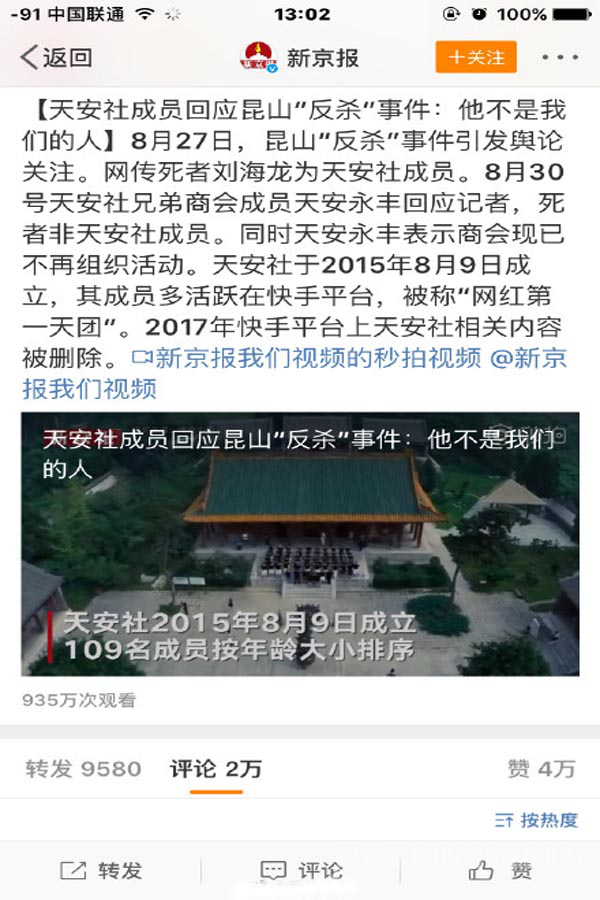Write a comment via bottom 评论 button
The width and height of the screenshot is (600, 900).
[301, 871]
